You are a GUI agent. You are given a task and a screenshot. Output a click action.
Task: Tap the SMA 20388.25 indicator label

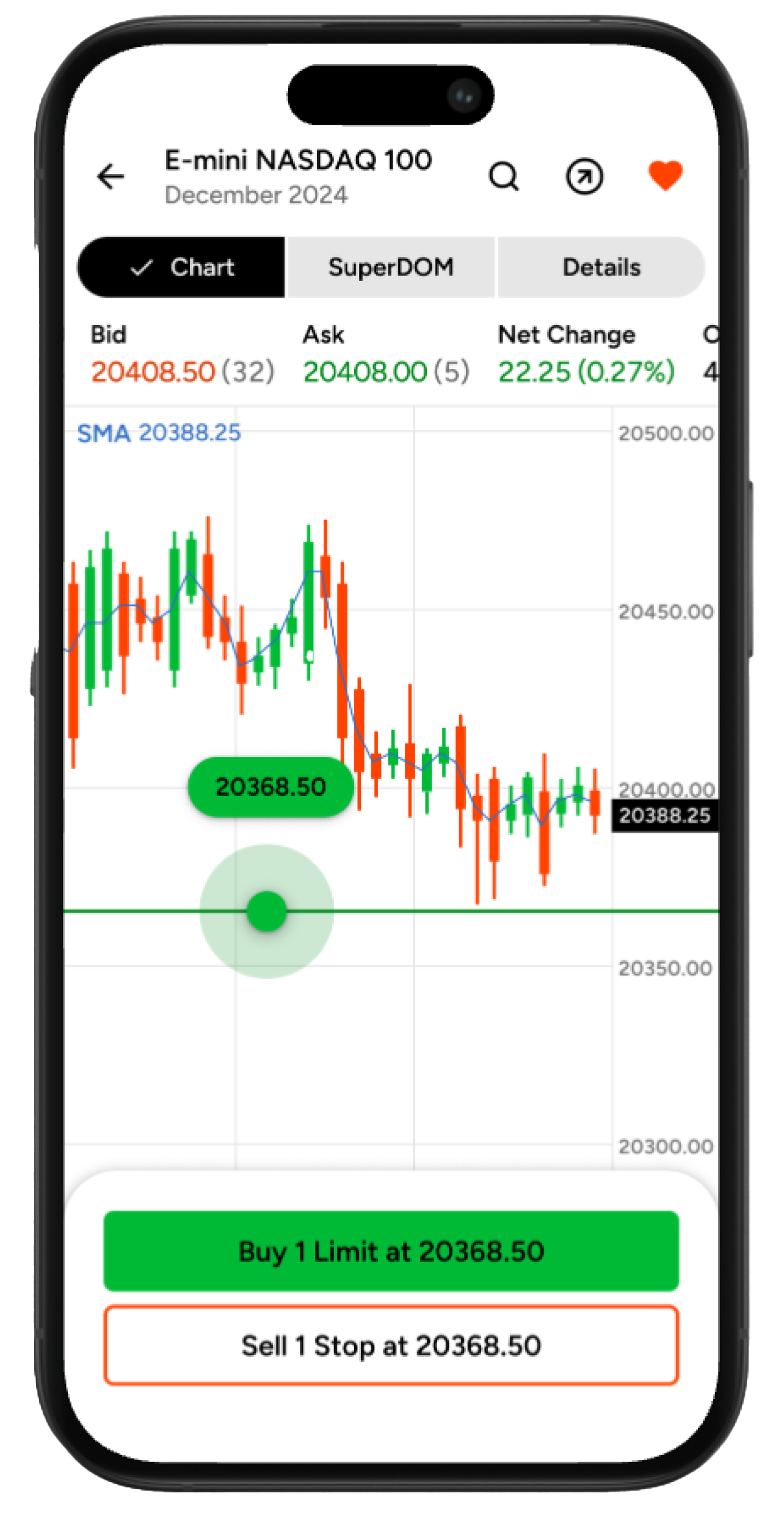coord(159,433)
